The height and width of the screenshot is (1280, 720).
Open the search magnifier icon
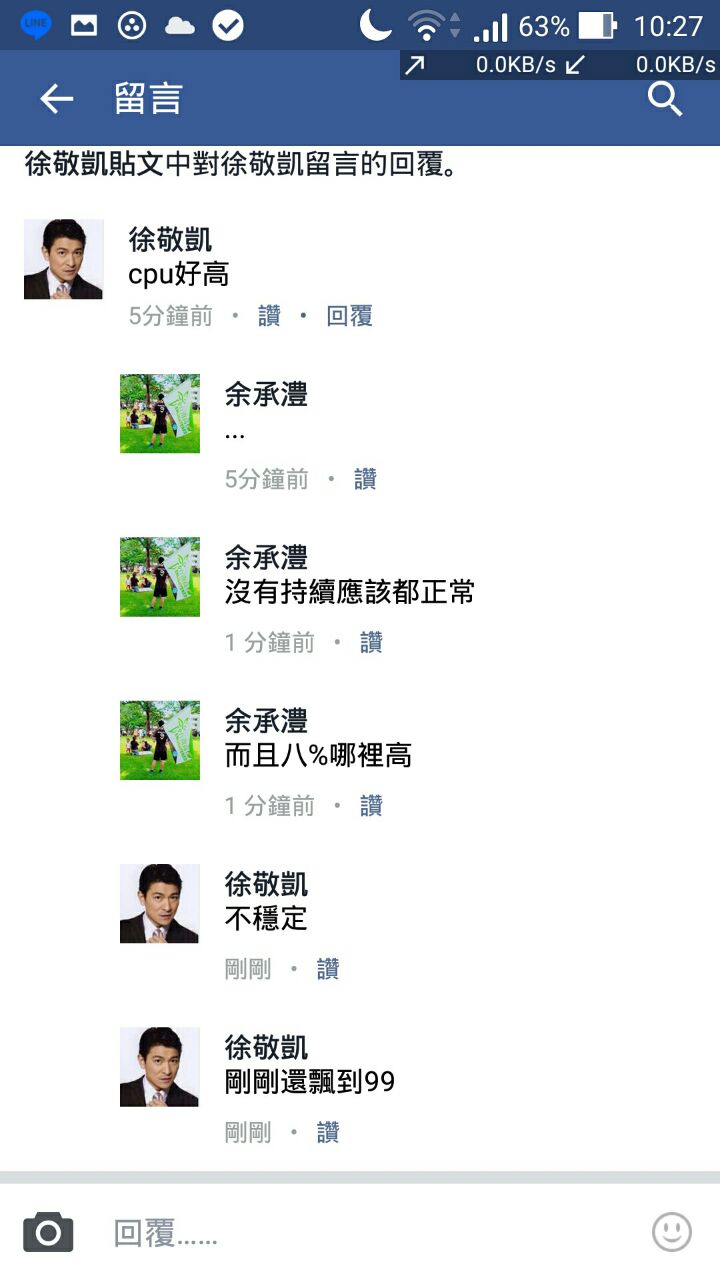pos(665,98)
